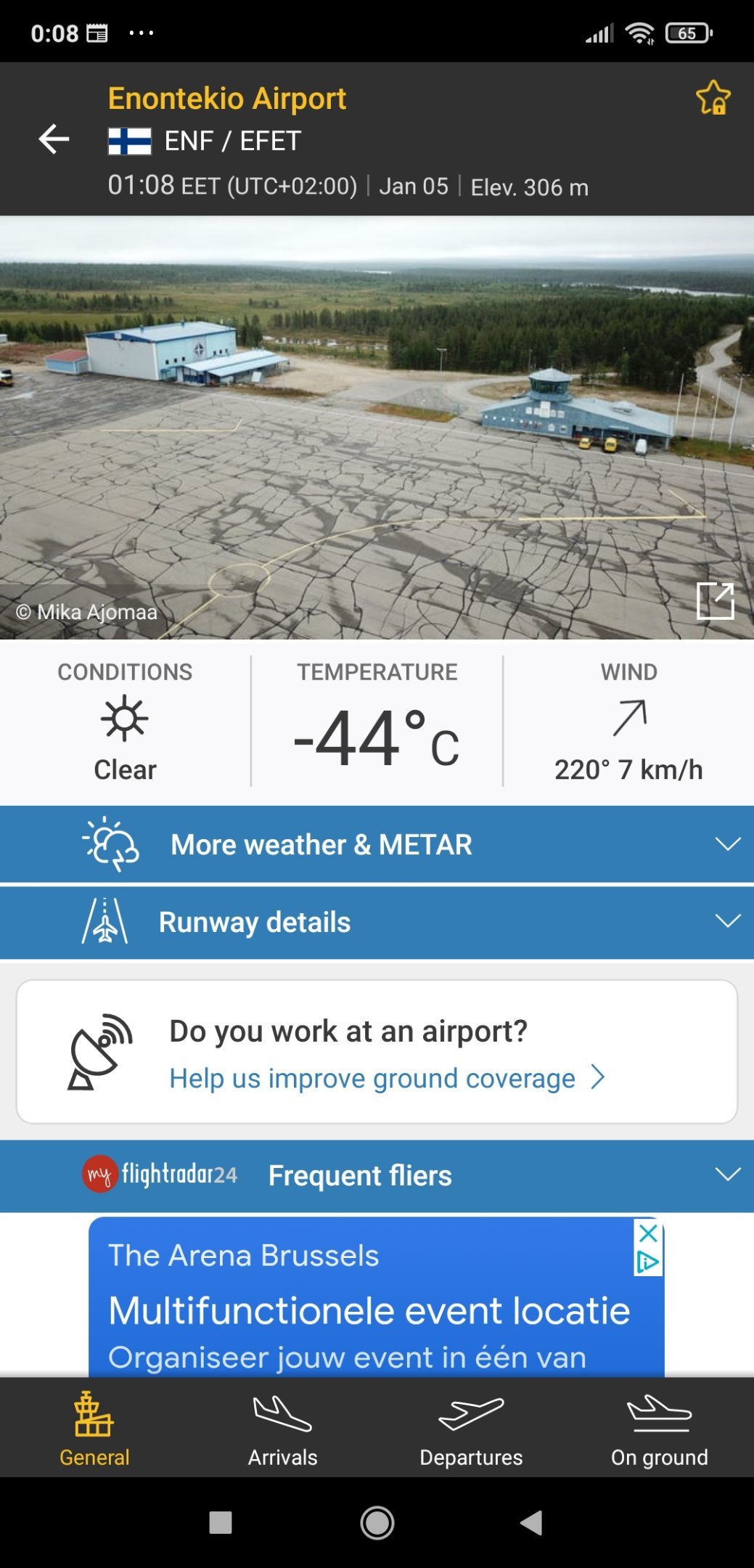This screenshot has height=1568, width=754.
Task: Switch to the Departures tab
Action: pos(471,1429)
